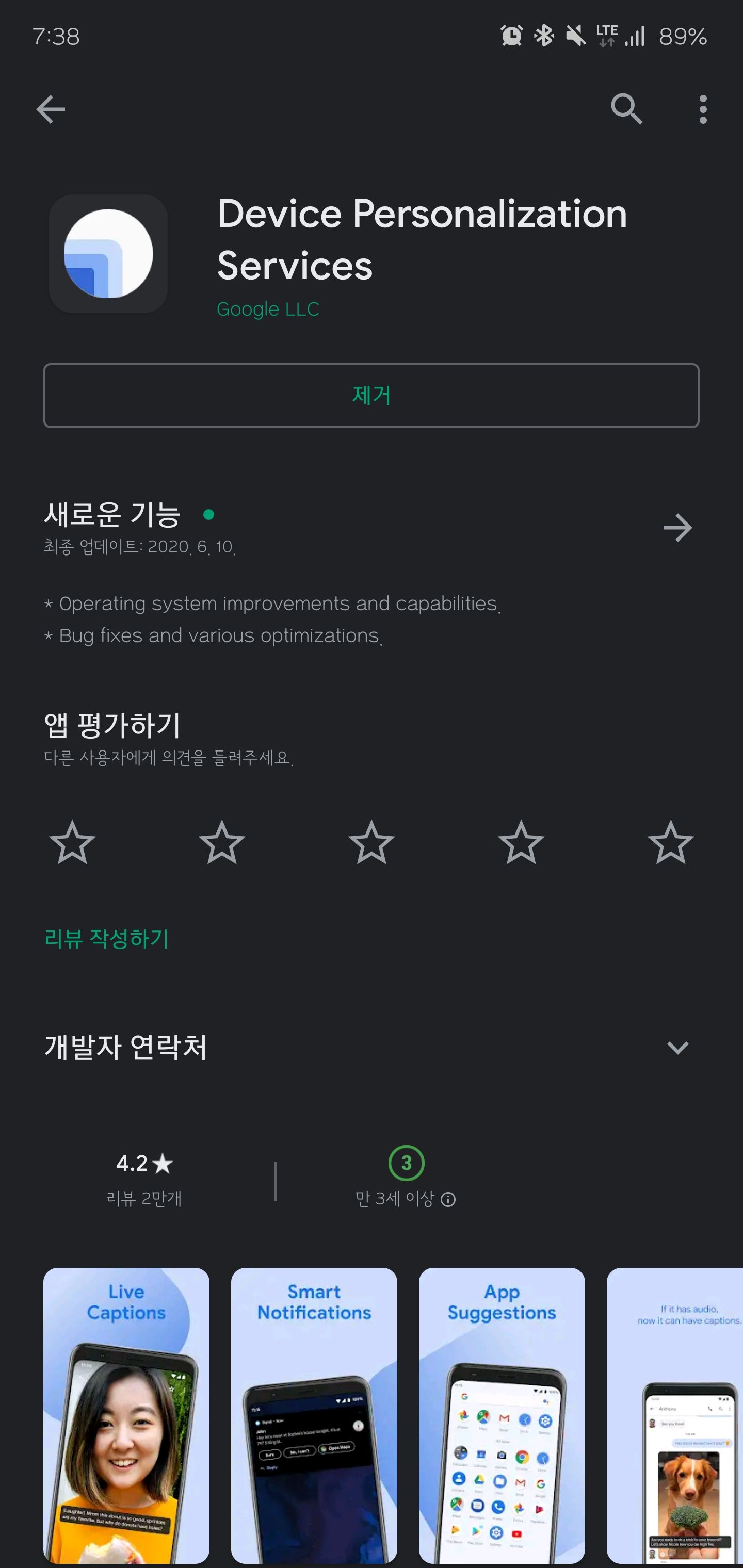This screenshot has height=1568, width=743.
Task: Open the overflow menu at top right
Action: (x=702, y=109)
